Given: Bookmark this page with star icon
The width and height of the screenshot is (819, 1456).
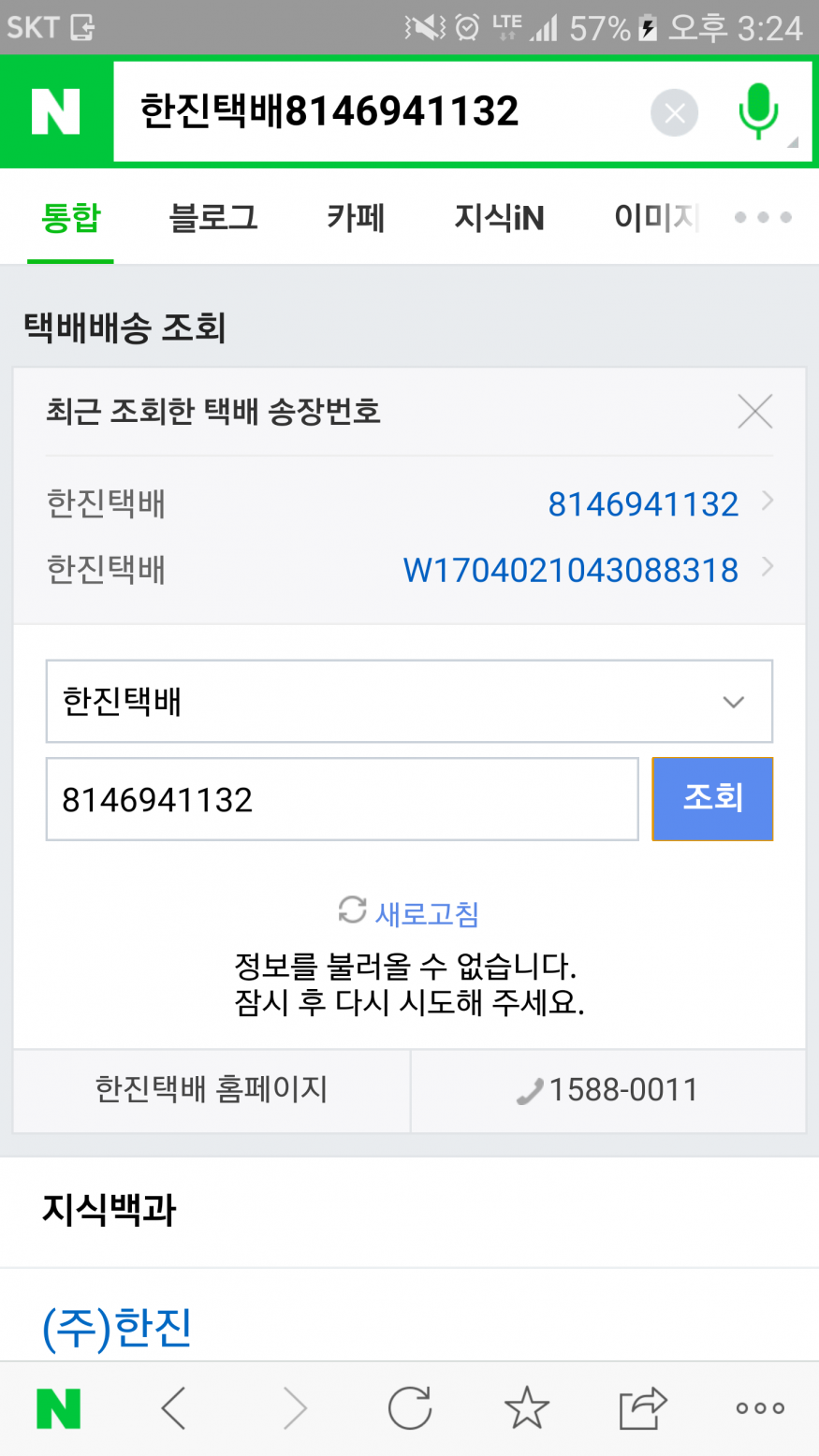Looking at the screenshot, I should pos(526,1407).
